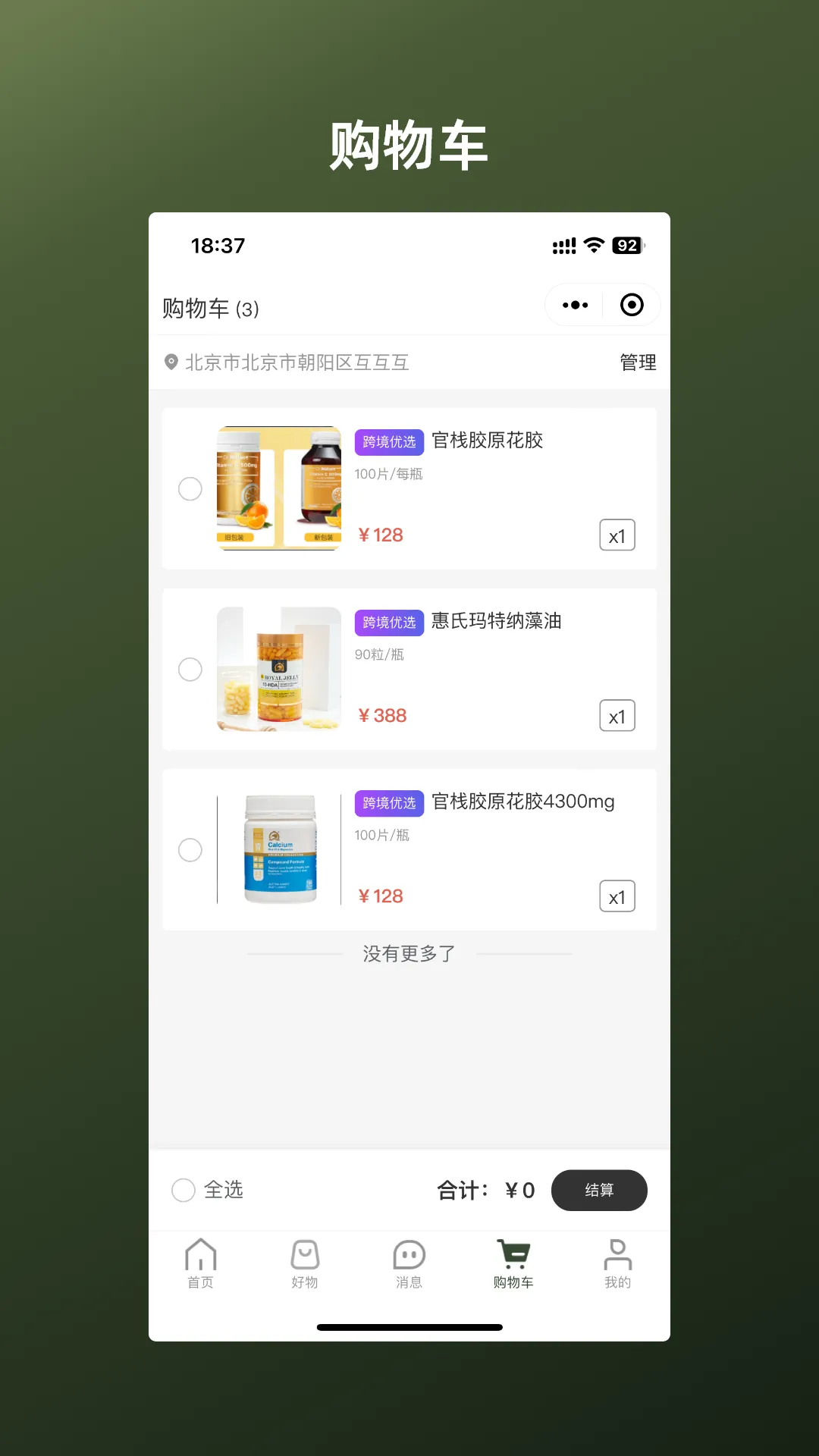This screenshot has height=1456, width=819.
Task: Tap the delivery address 北京市朝阳区互互互
Action: pyautogui.click(x=296, y=362)
